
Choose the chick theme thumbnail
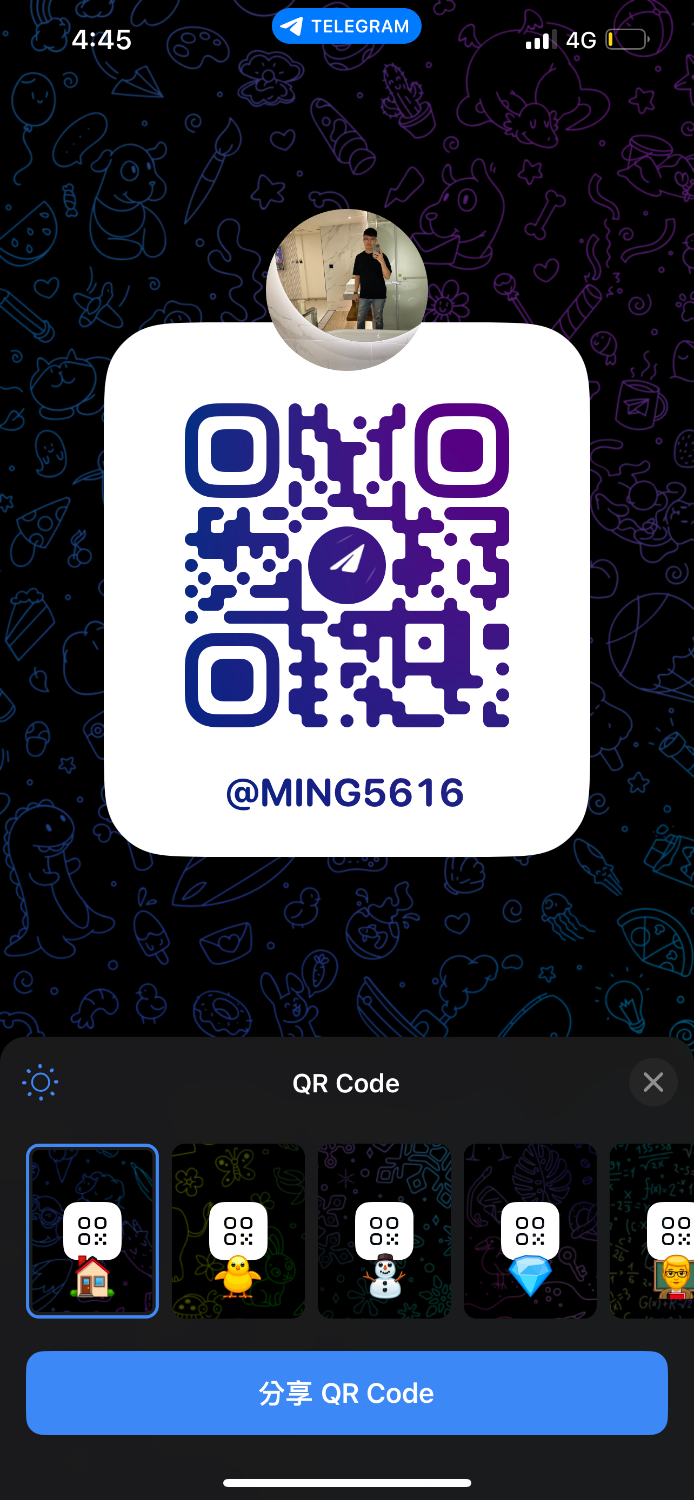click(x=238, y=1231)
